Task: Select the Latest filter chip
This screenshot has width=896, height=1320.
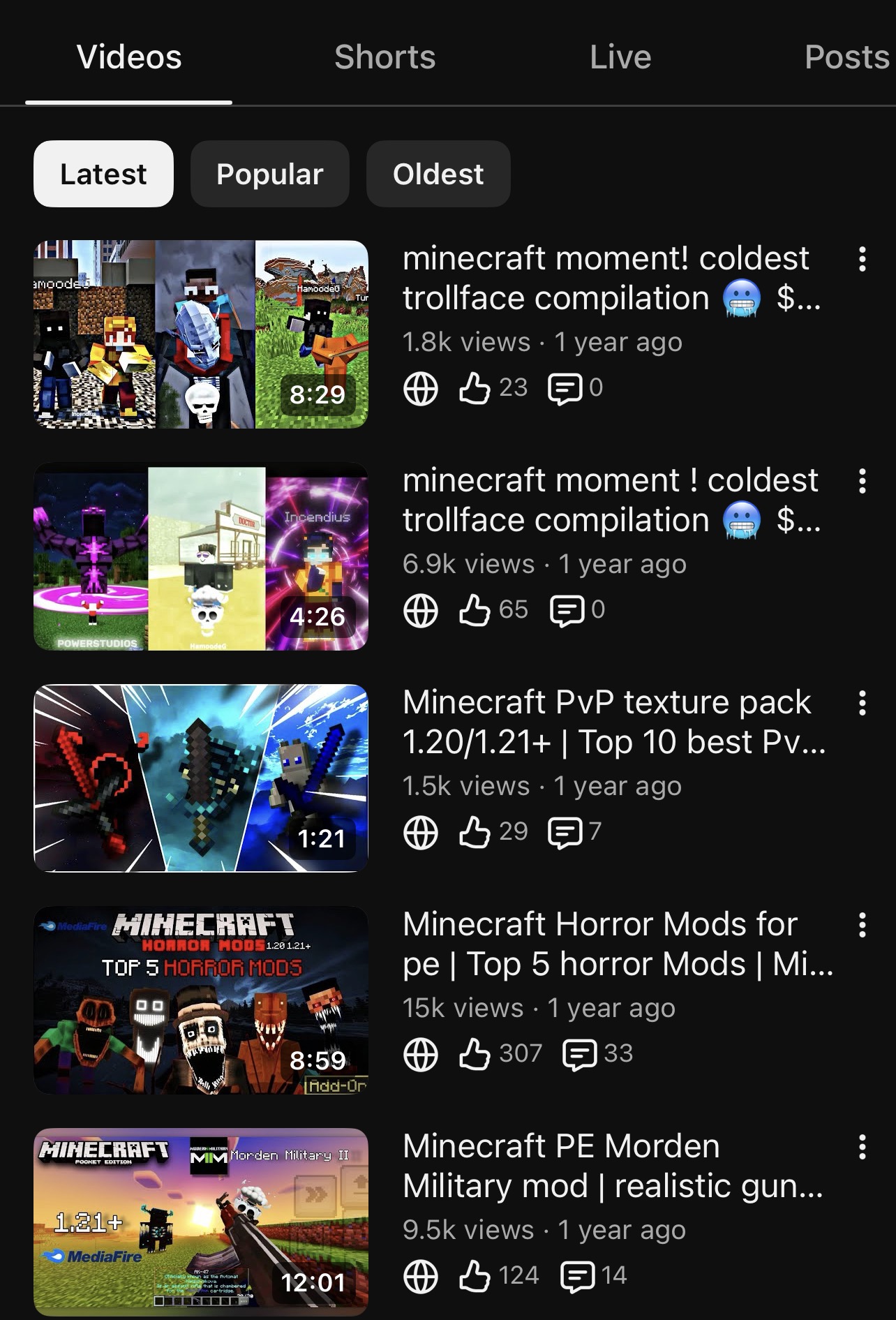Action: (103, 174)
